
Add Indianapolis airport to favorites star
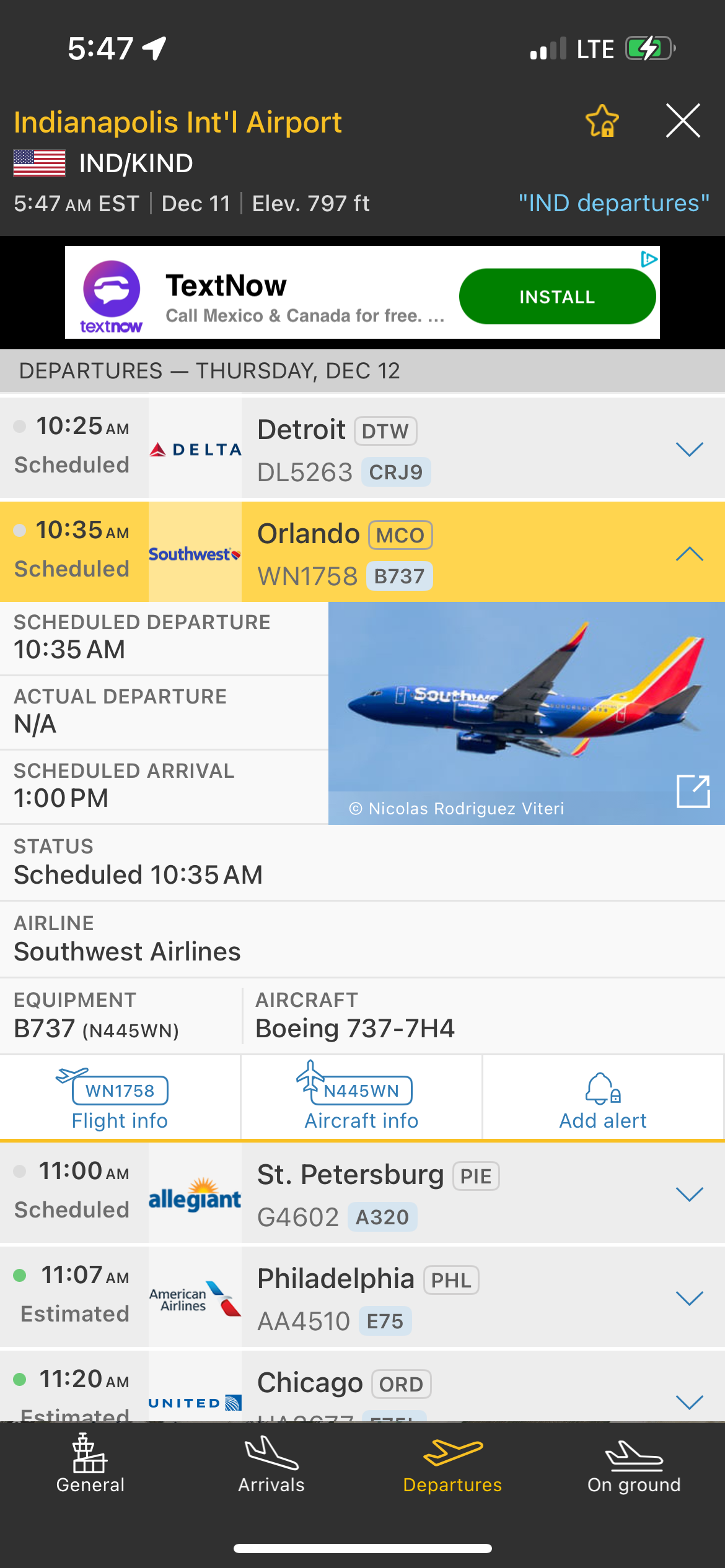coord(602,121)
